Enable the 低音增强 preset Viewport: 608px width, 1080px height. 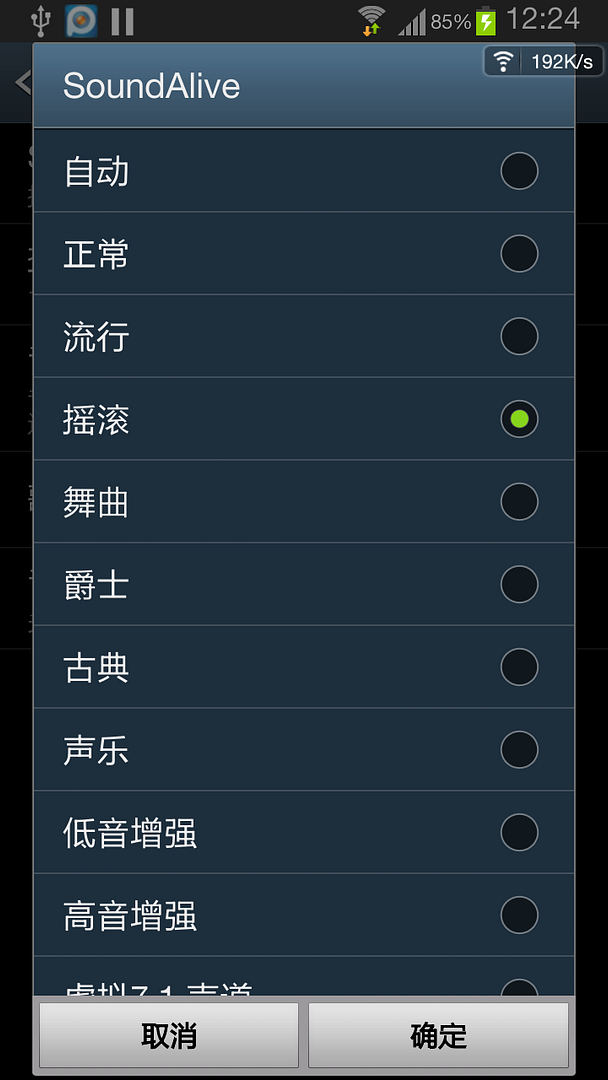[304, 832]
